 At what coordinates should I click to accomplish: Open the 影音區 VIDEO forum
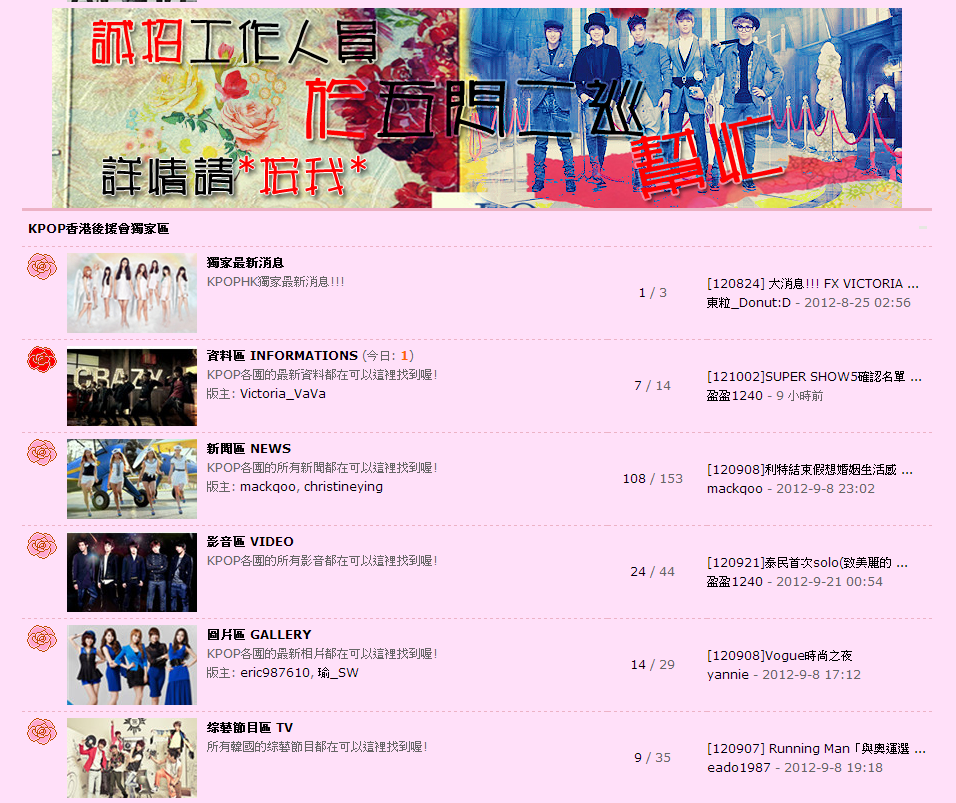coord(249,541)
